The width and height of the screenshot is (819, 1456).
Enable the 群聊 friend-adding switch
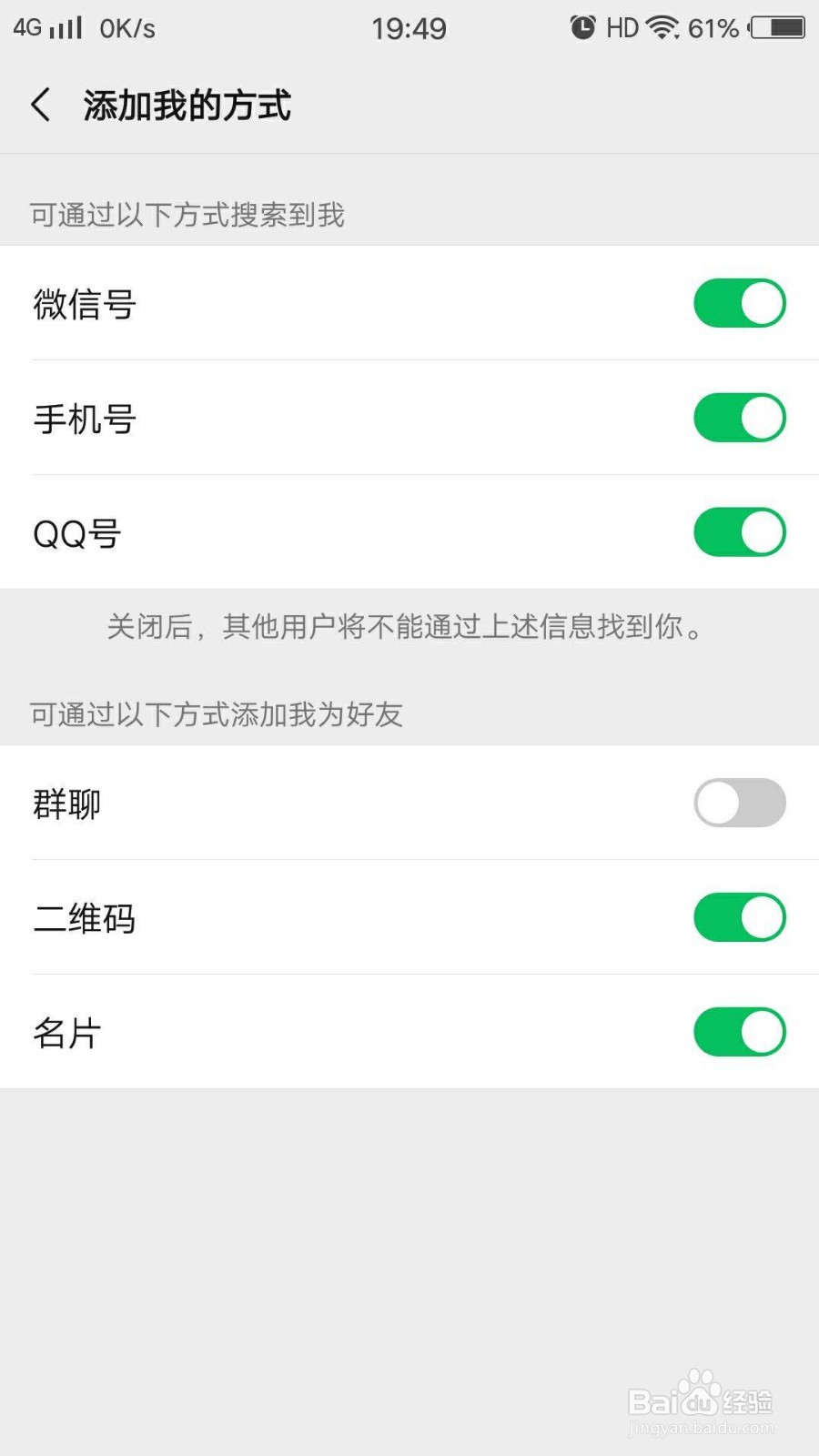coord(739,803)
